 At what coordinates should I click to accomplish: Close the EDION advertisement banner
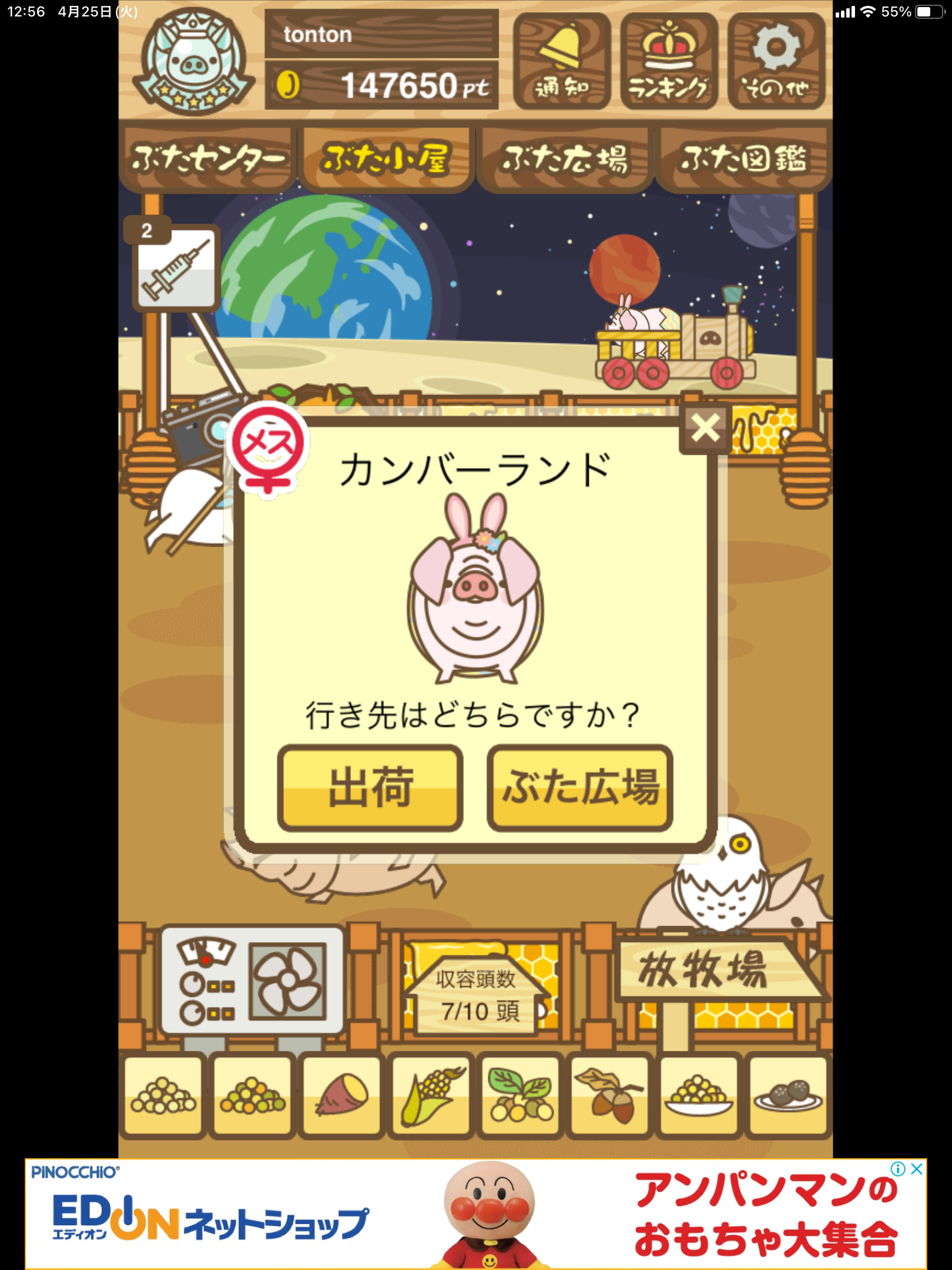[916, 1169]
